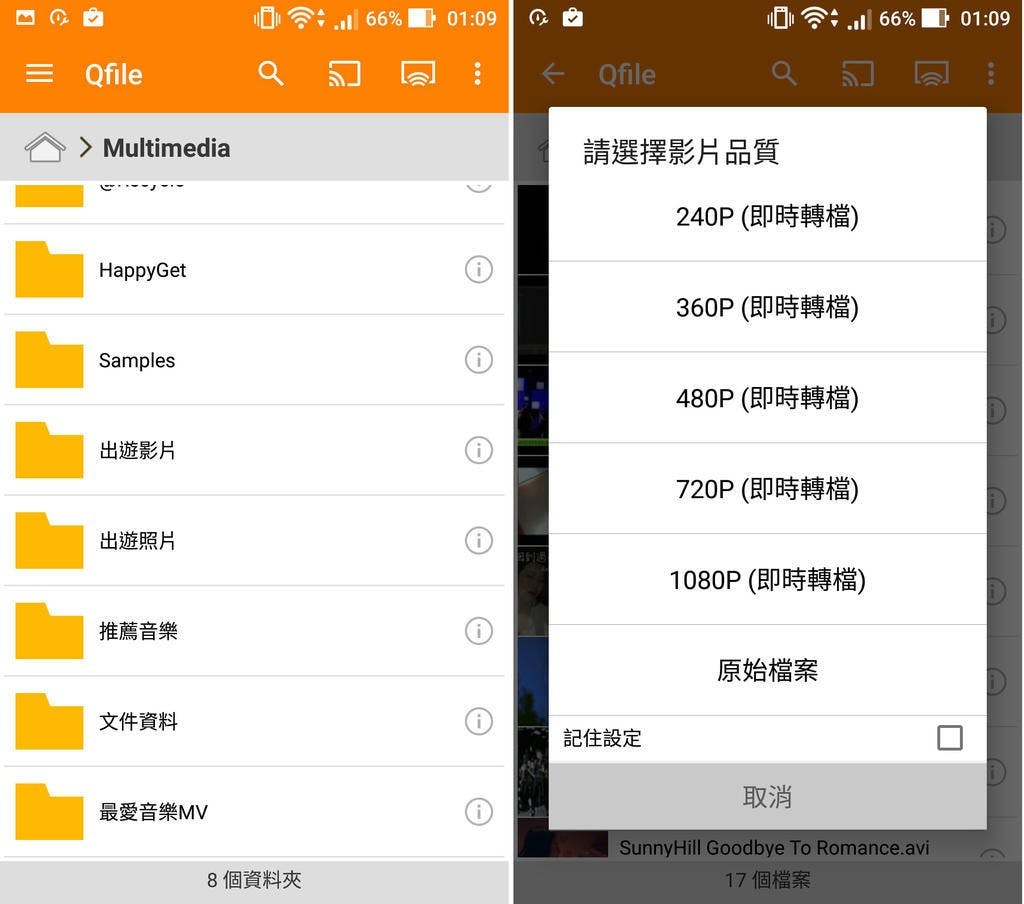
Task: Open overflow menu on left screen
Action: (477, 74)
